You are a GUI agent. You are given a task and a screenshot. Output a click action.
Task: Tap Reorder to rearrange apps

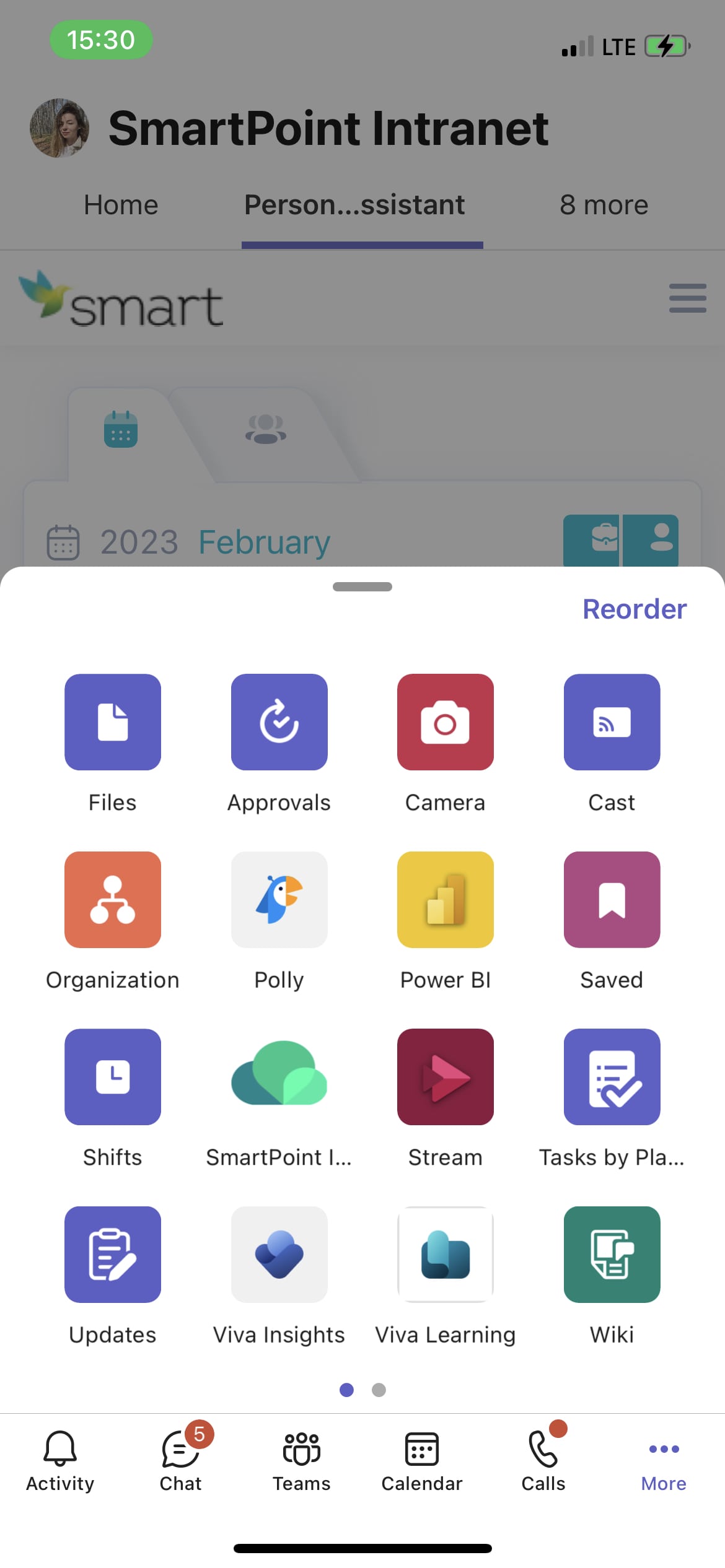(x=634, y=609)
